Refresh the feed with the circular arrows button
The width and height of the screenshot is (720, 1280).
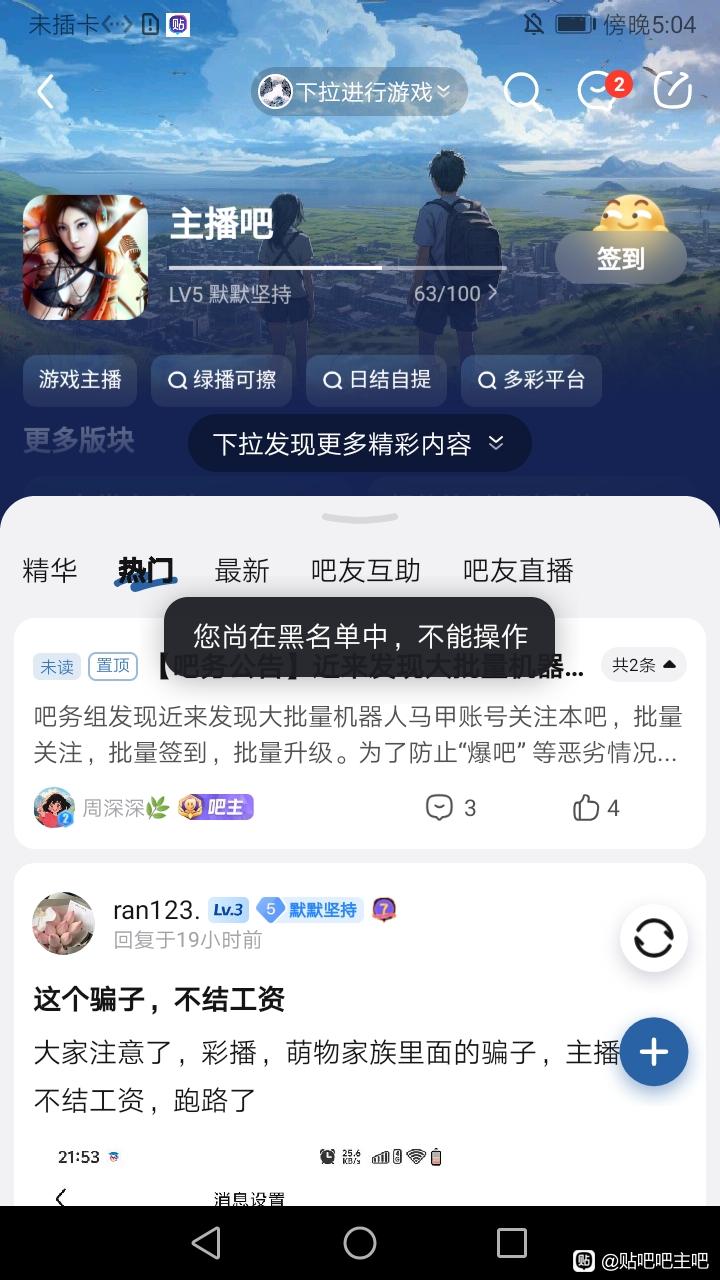tap(654, 939)
